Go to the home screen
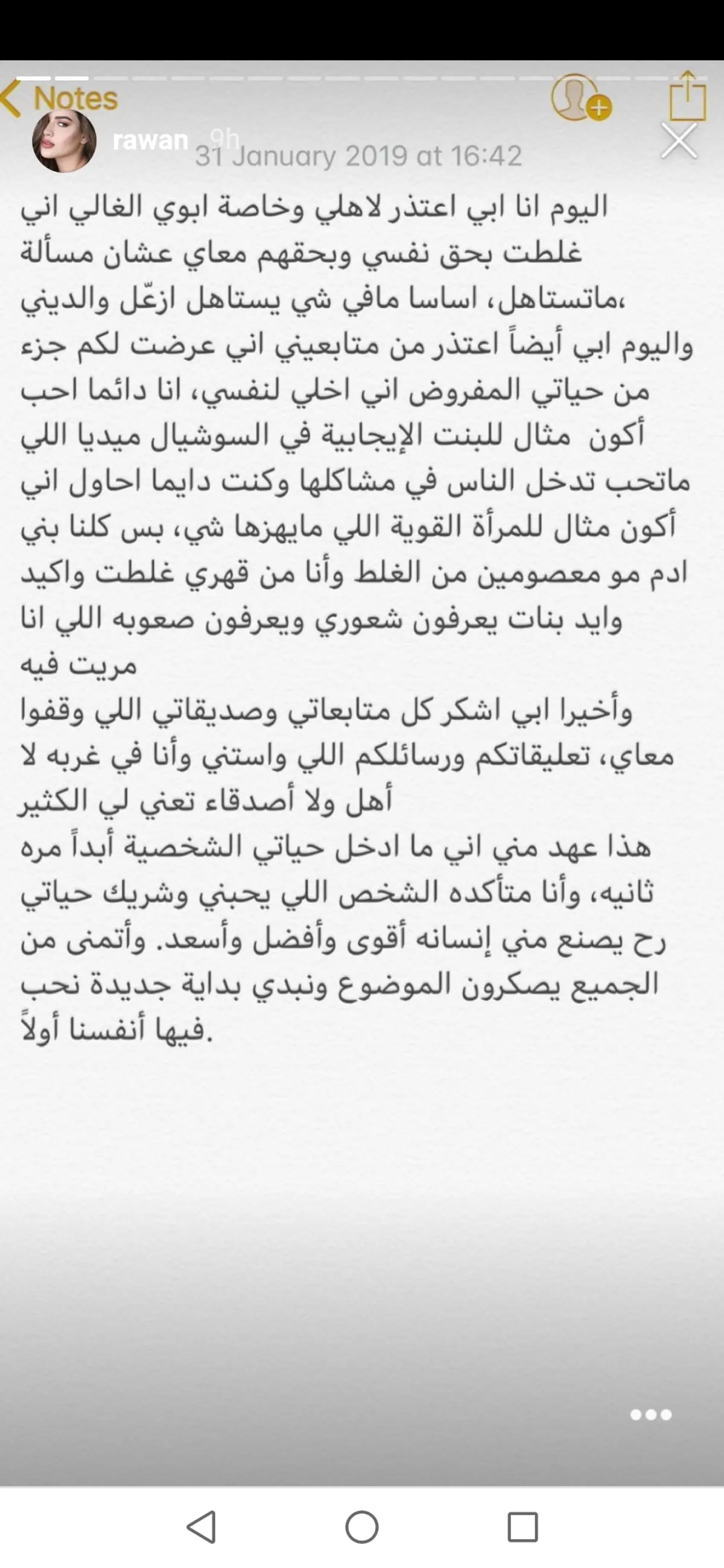This screenshot has height=1568, width=724. click(x=361, y=1526)
